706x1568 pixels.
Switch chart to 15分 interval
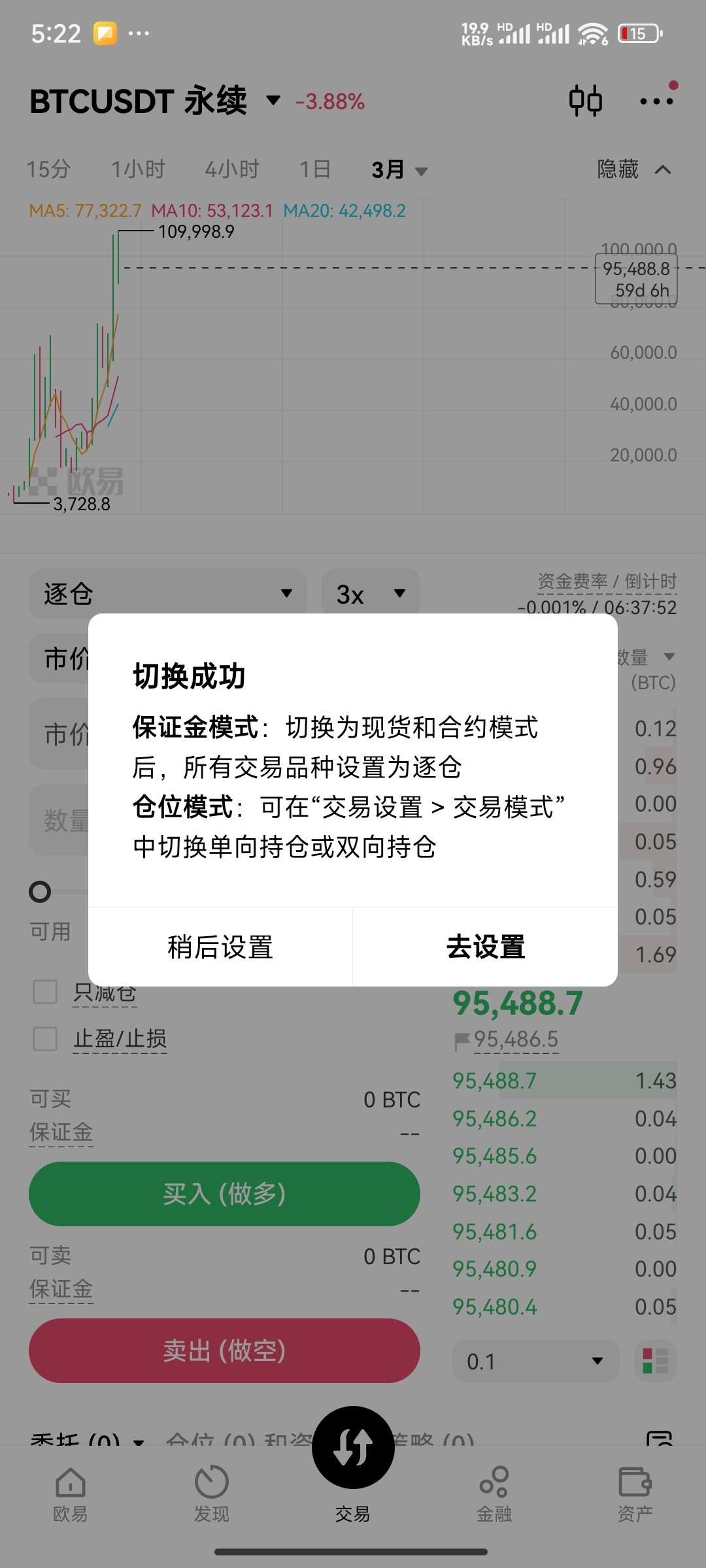[x=48, y=169]
